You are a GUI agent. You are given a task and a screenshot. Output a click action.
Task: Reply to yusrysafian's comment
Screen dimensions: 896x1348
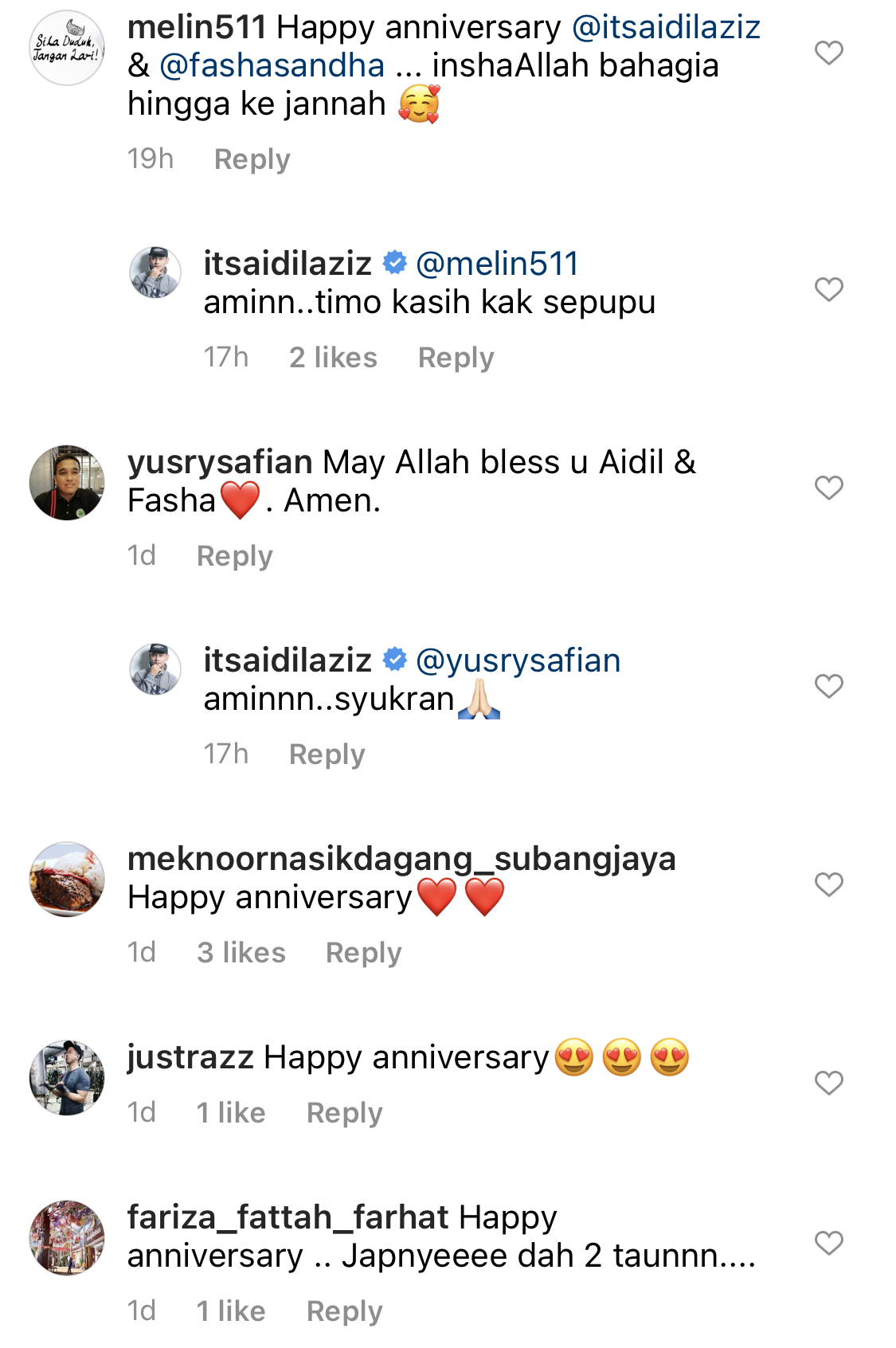(234, 556)
